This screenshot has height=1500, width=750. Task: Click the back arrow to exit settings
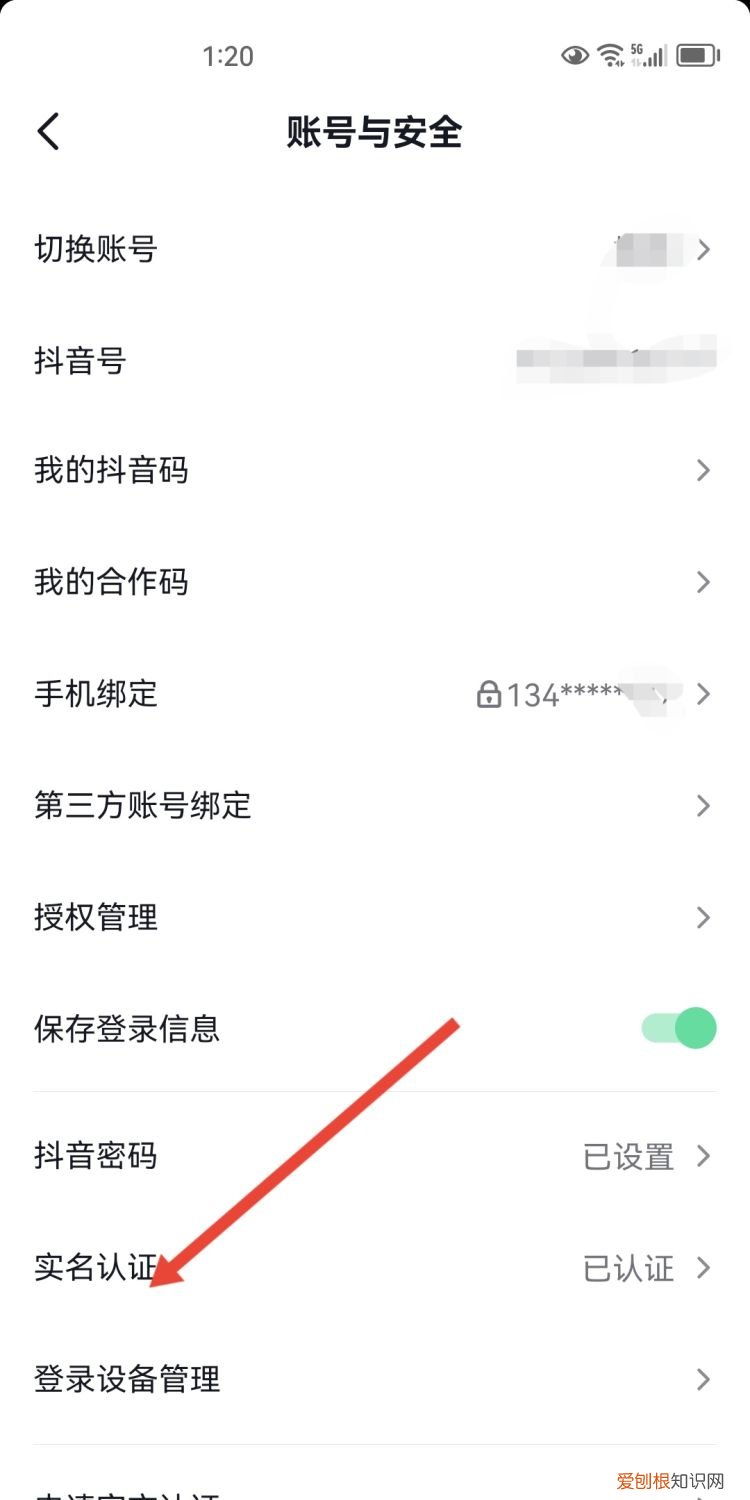(47, 131)
